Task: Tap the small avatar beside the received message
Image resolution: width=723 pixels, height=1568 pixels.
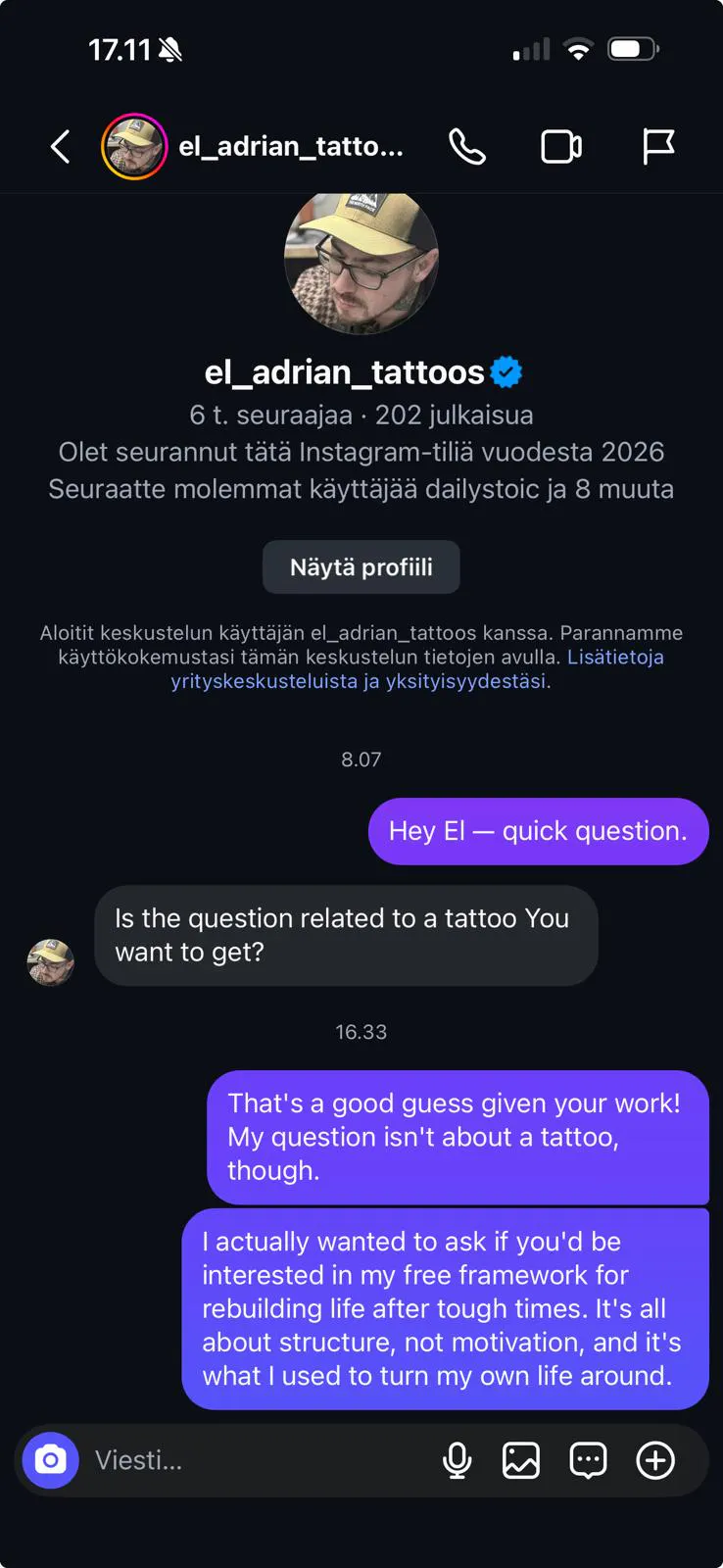Action: (x=51, y=962)
